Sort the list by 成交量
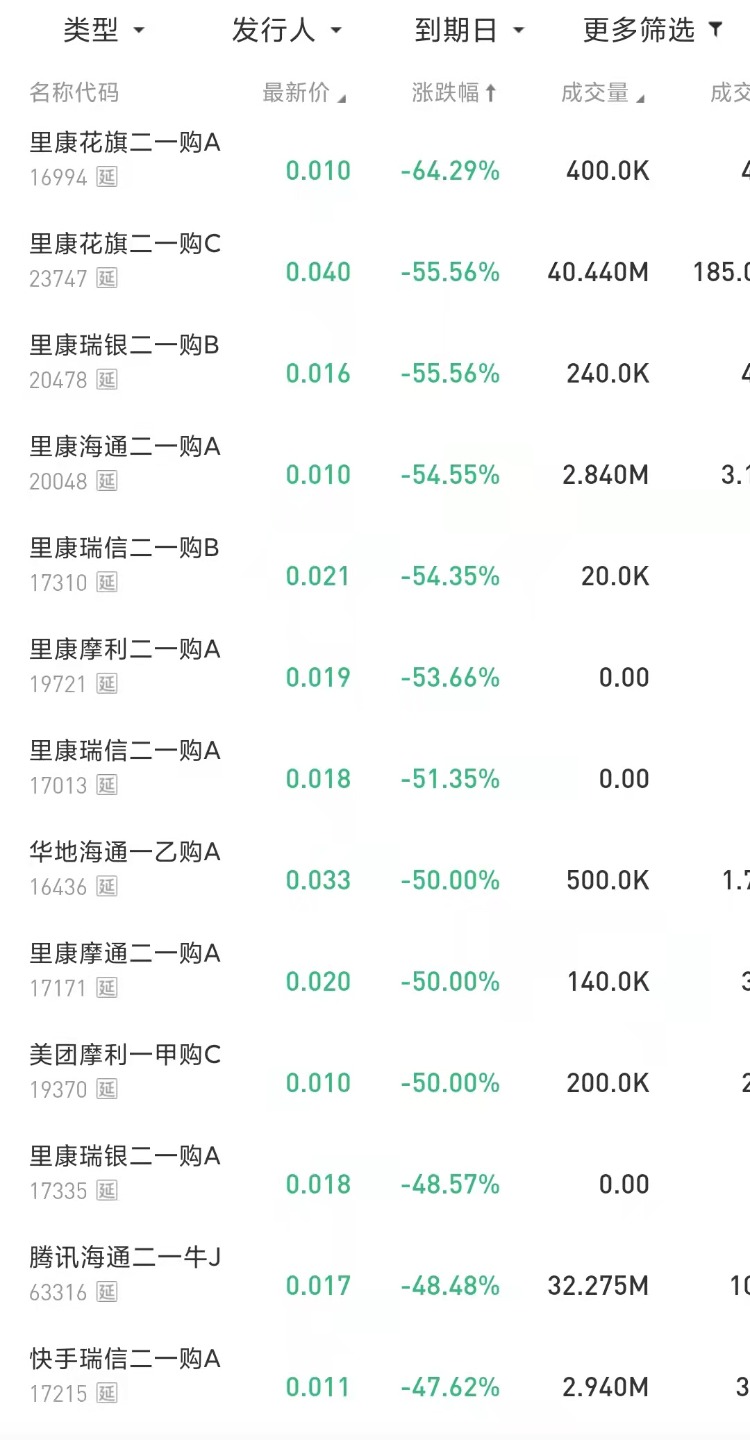Screen dimensions: 750x1440 [x=602, y=93]
